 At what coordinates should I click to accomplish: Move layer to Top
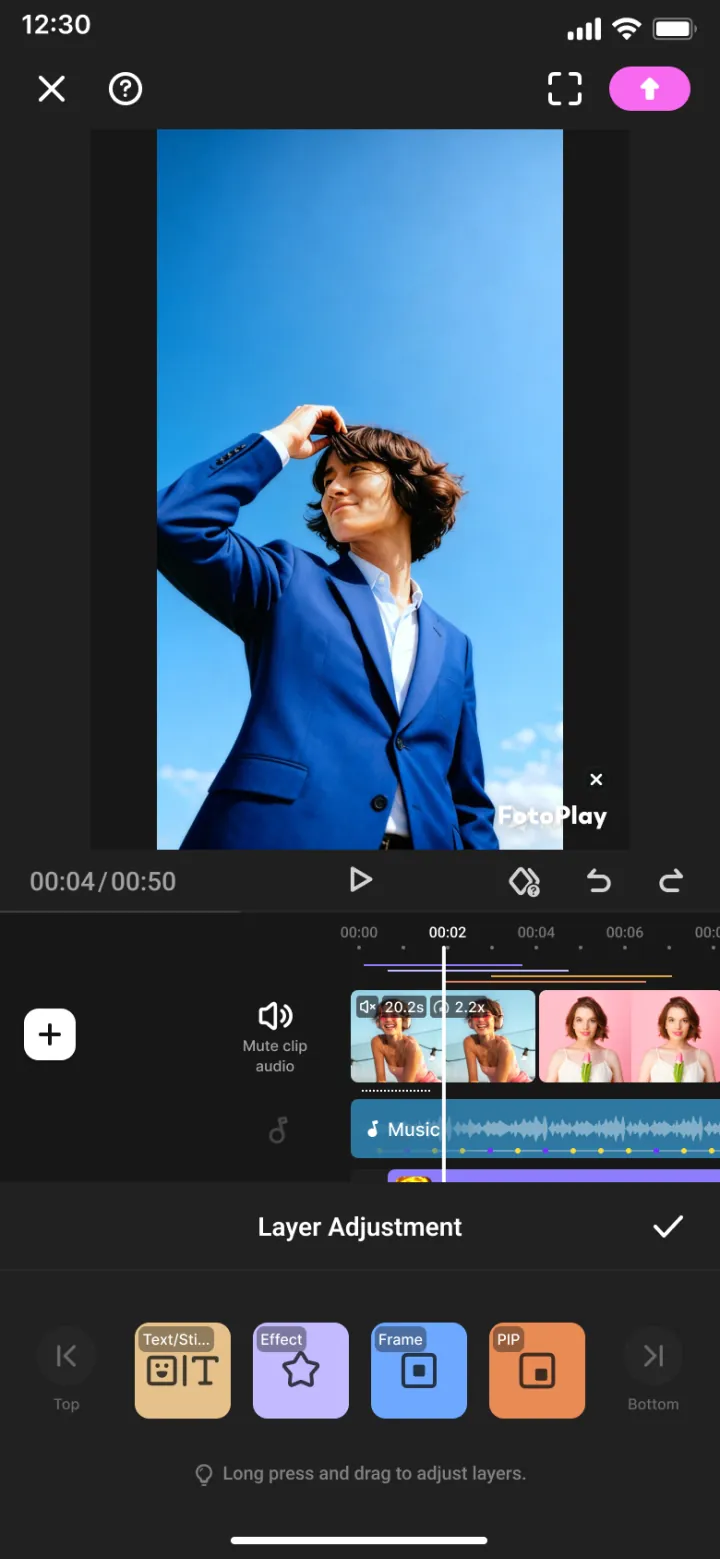tap(66, 1369)
